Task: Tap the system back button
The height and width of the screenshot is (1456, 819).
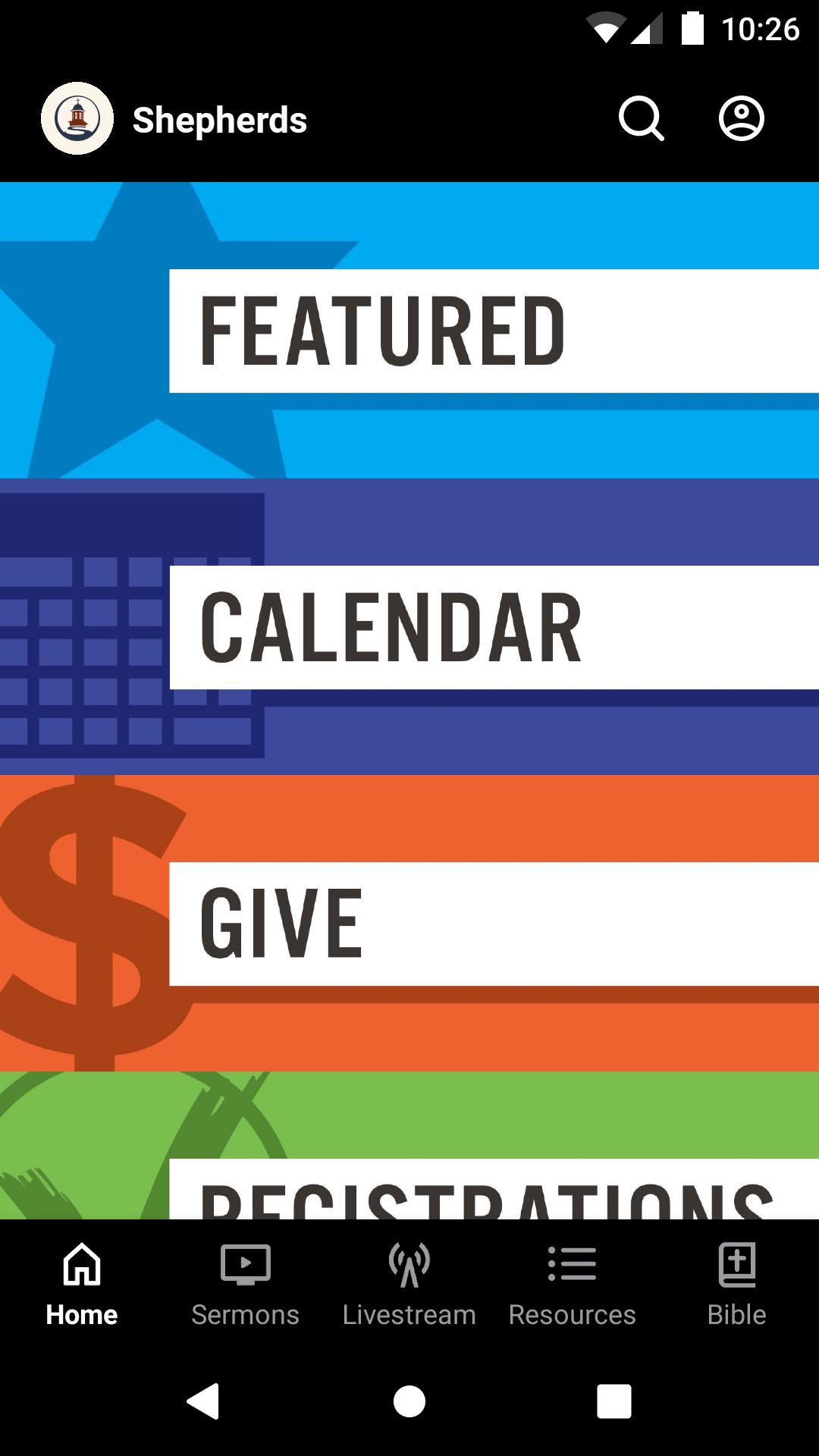Action: point(203,1401)
